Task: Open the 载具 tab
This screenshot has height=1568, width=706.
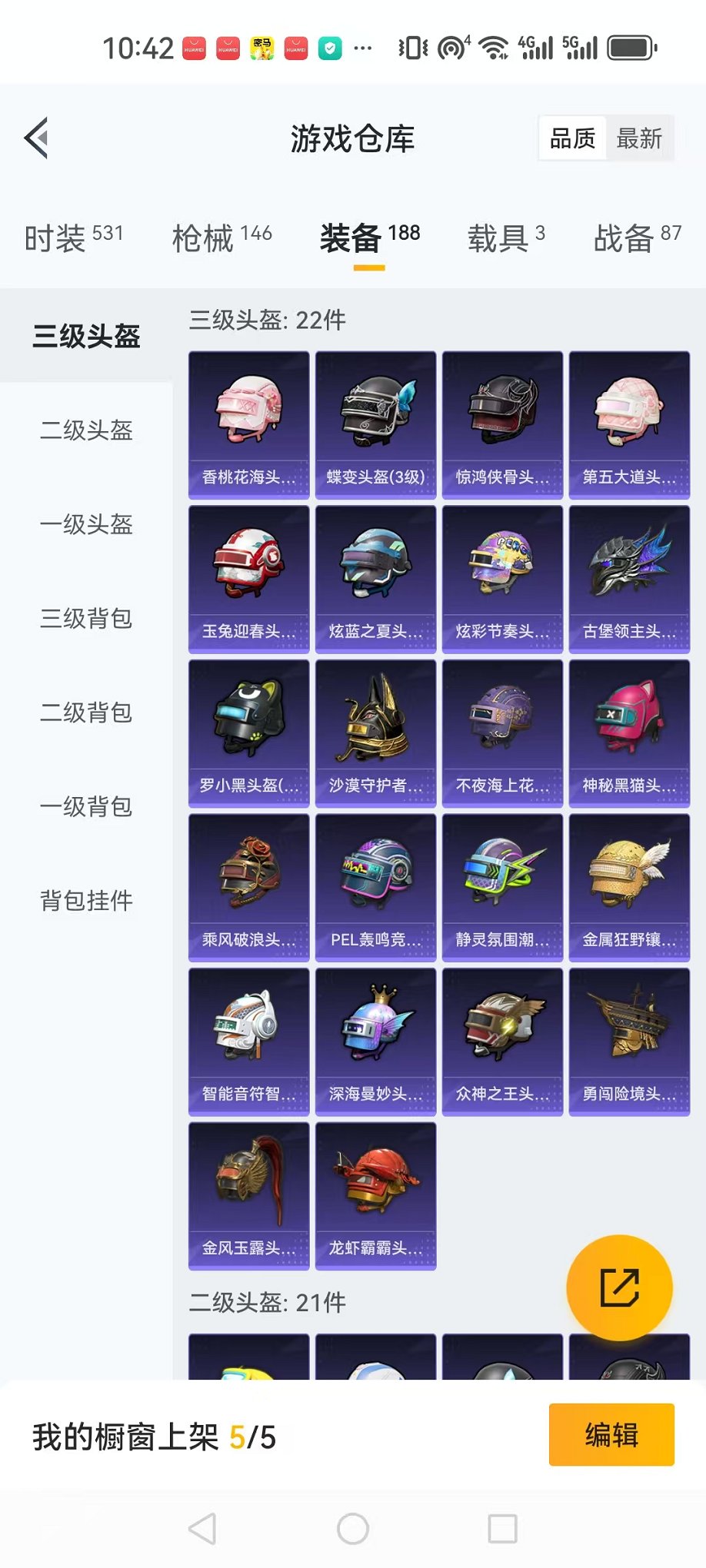Action: (507, 238)
